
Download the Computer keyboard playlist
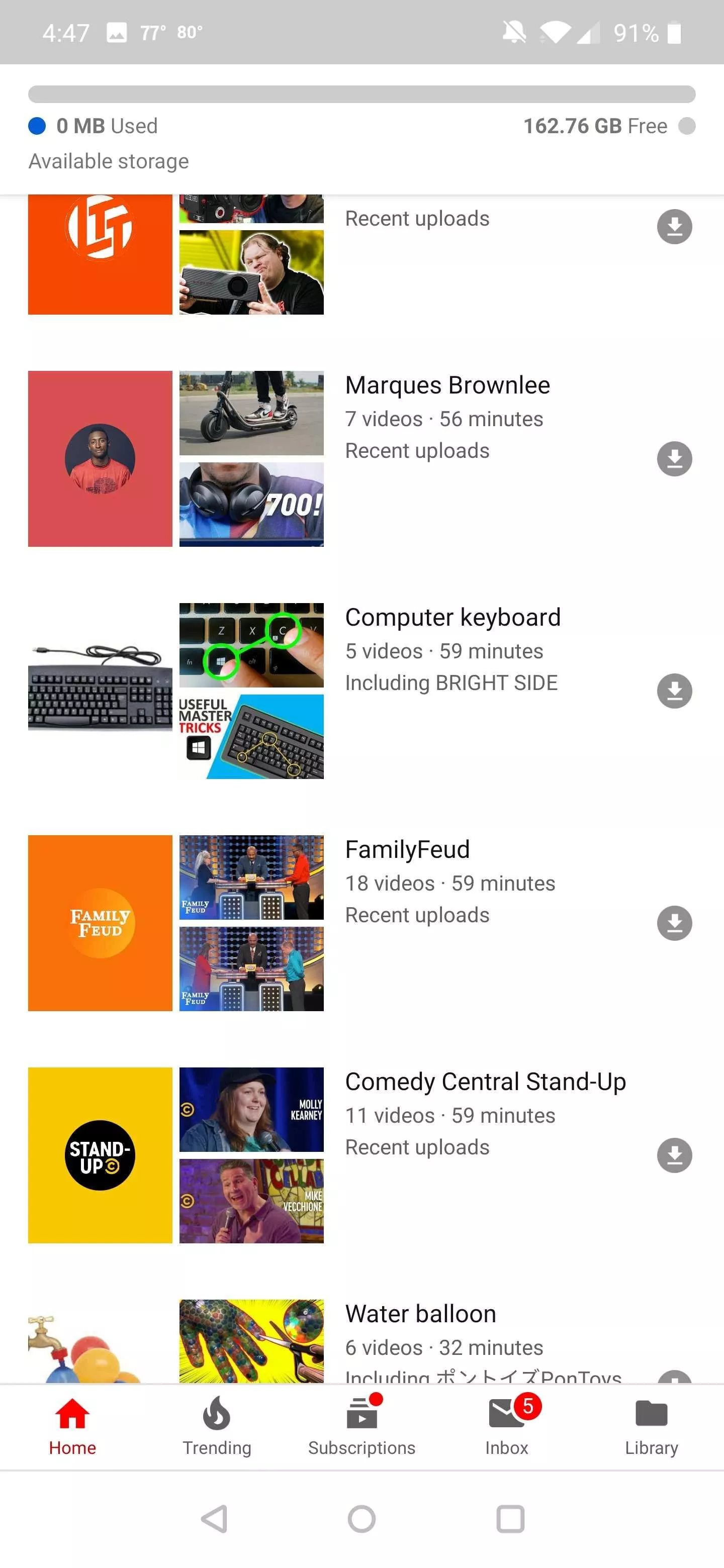tap(674, 691)
